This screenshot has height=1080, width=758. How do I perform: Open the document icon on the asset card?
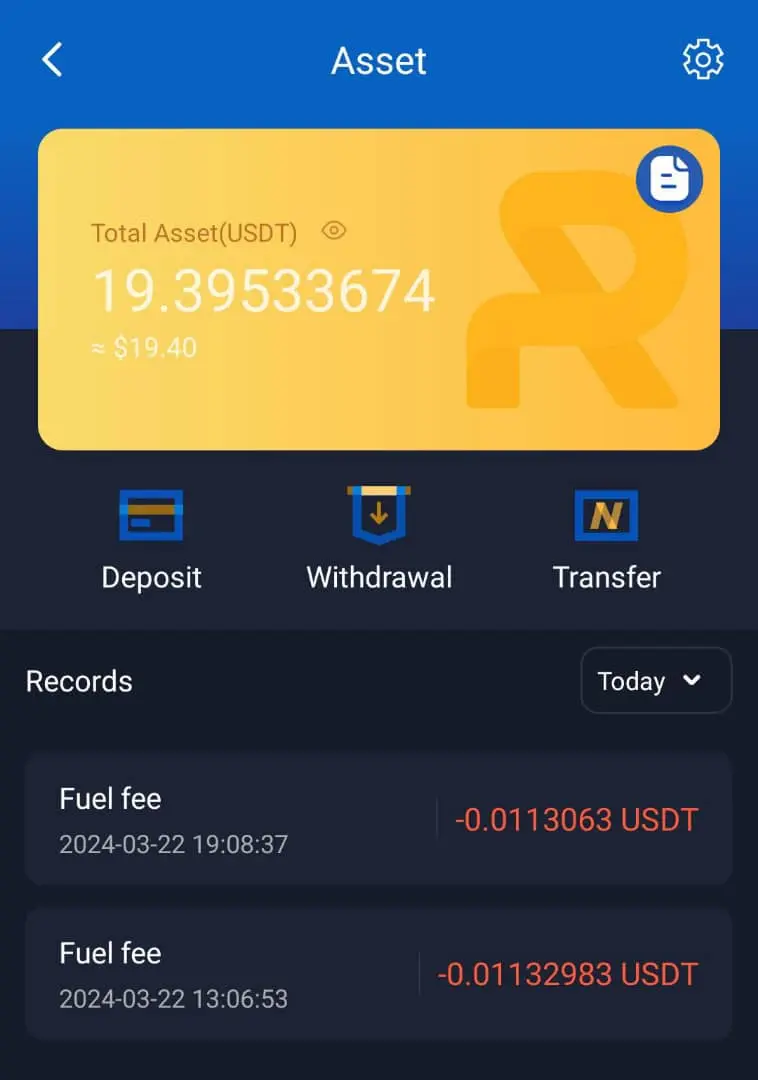pyautogui.click(x=669, y=180)
